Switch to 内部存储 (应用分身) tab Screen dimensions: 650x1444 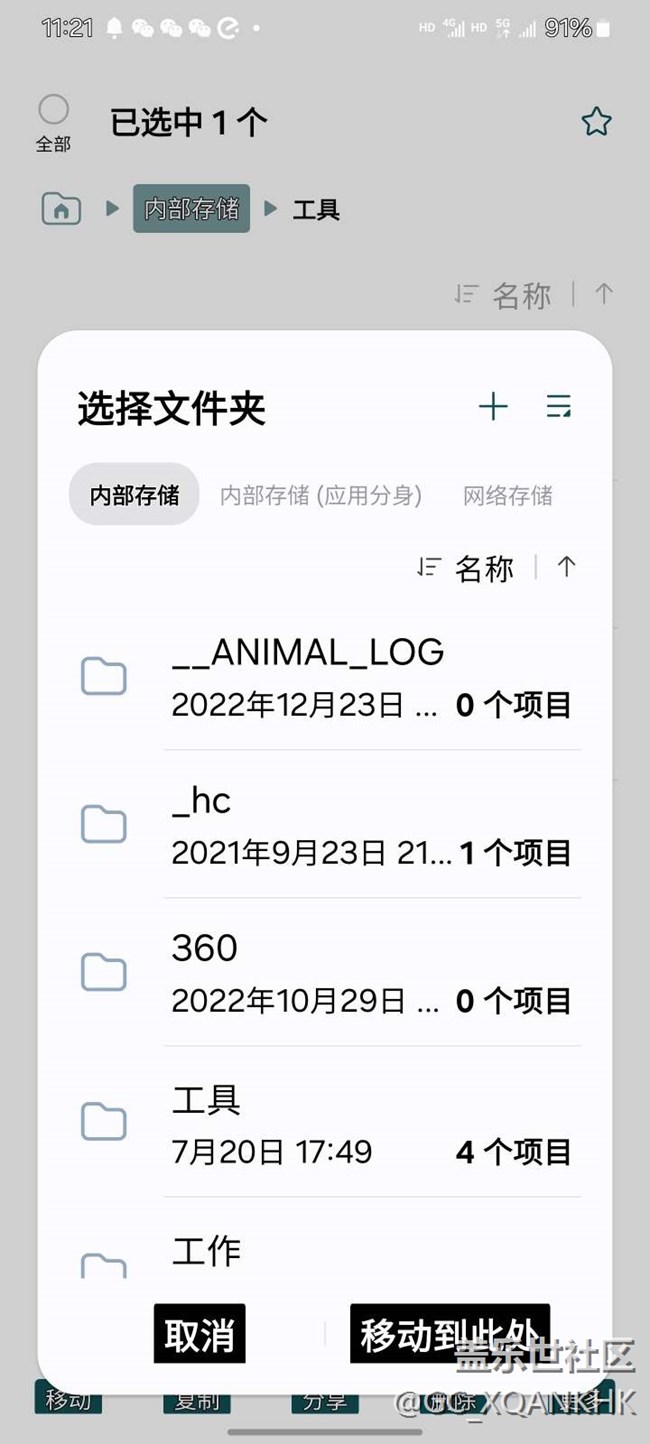[x=321, y=495]
